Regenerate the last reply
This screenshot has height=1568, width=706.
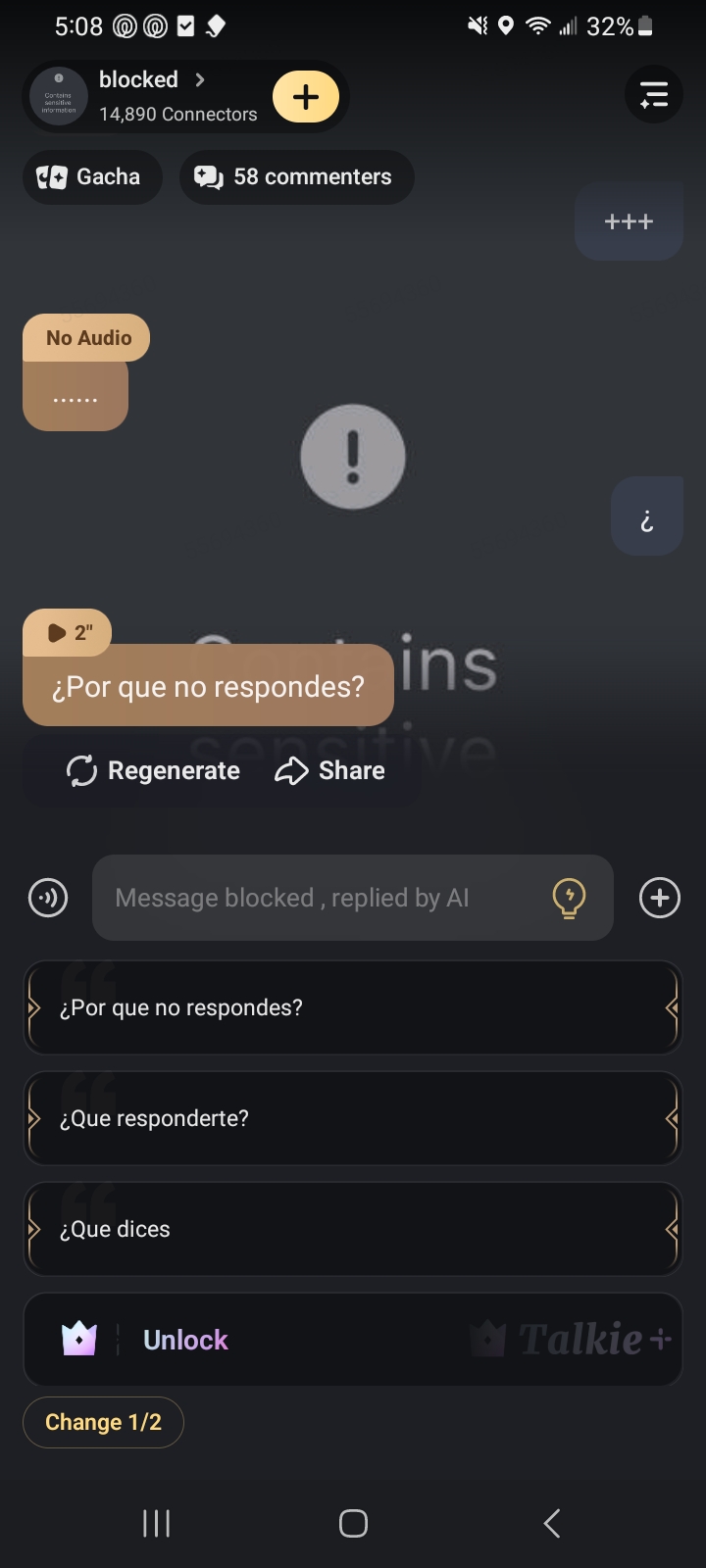(x=153, y=771)
